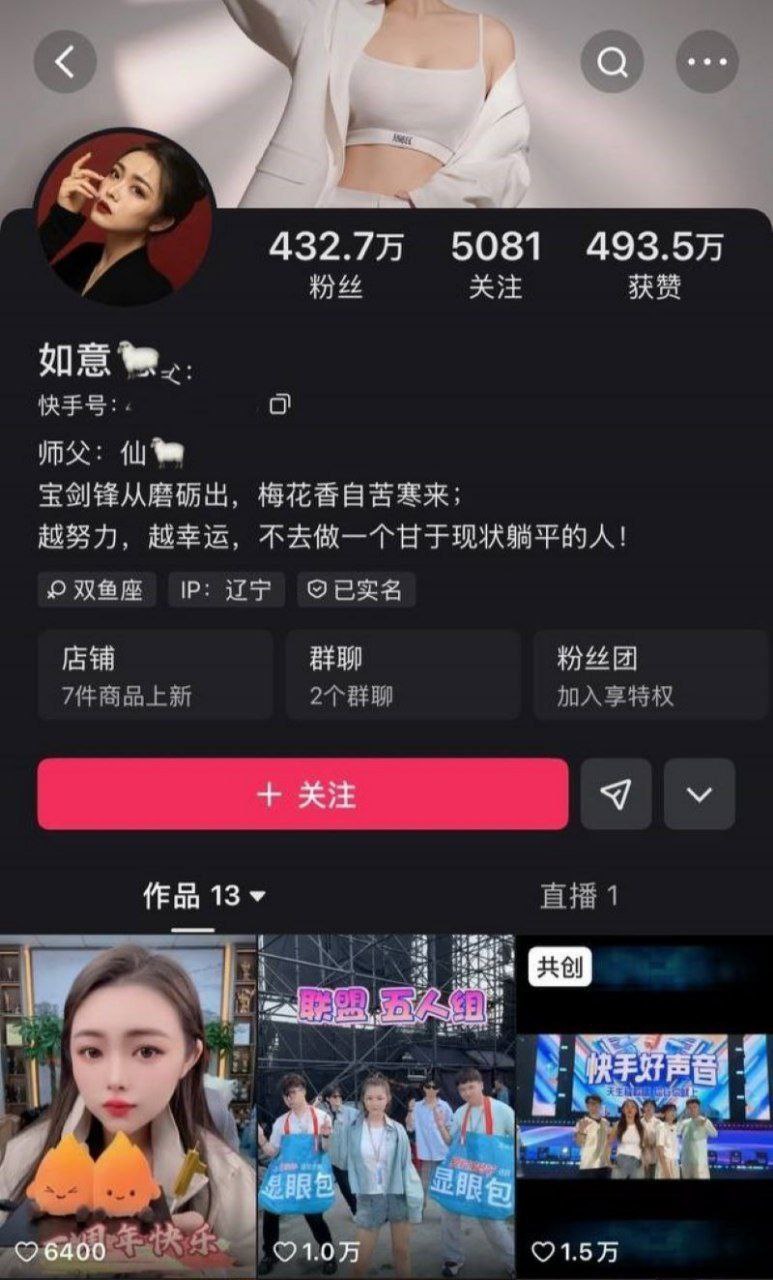Screen dimensions: 773x1280
Task: Follow this user with + 关注
Action: pyautogui.click(x=303, y=794)
